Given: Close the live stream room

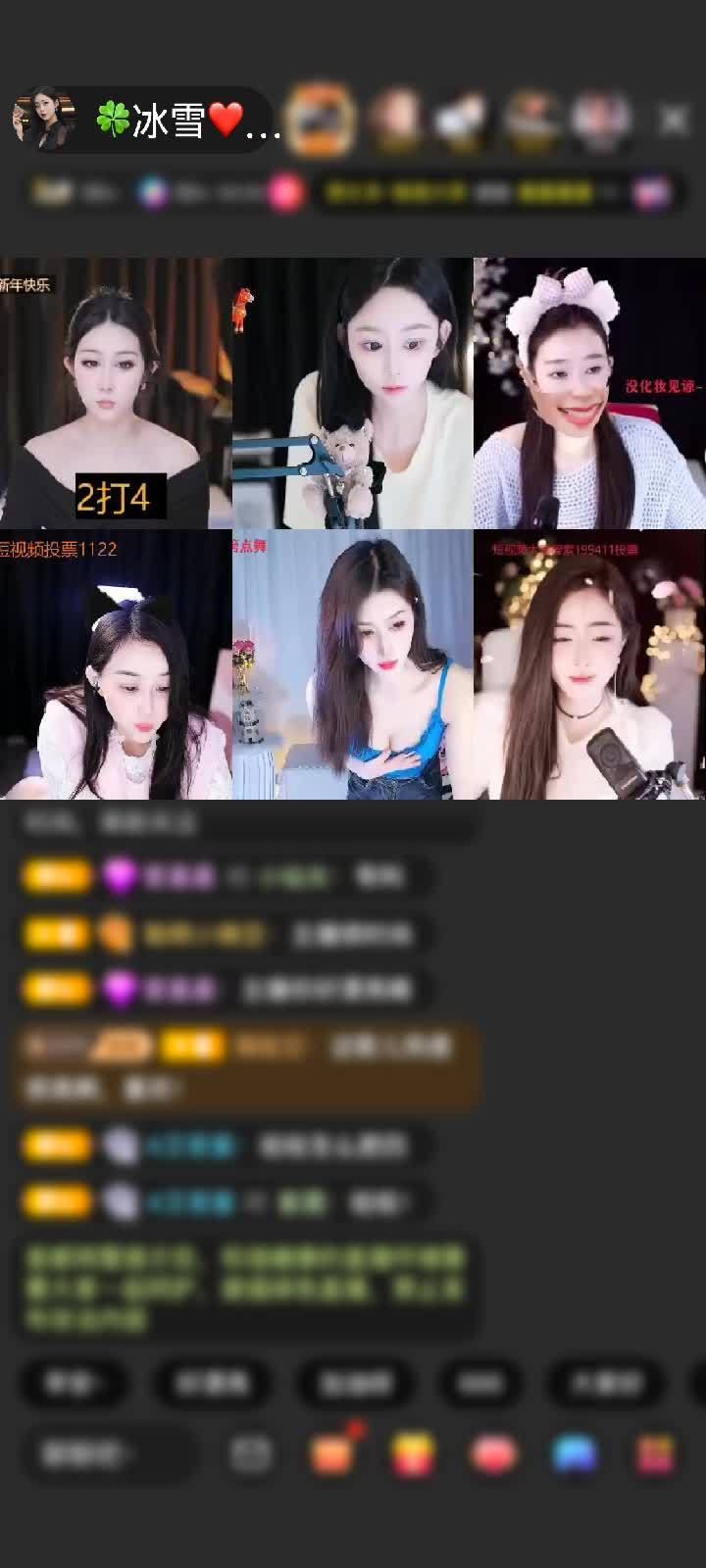Looking at the screenshot, I should 674,121.
